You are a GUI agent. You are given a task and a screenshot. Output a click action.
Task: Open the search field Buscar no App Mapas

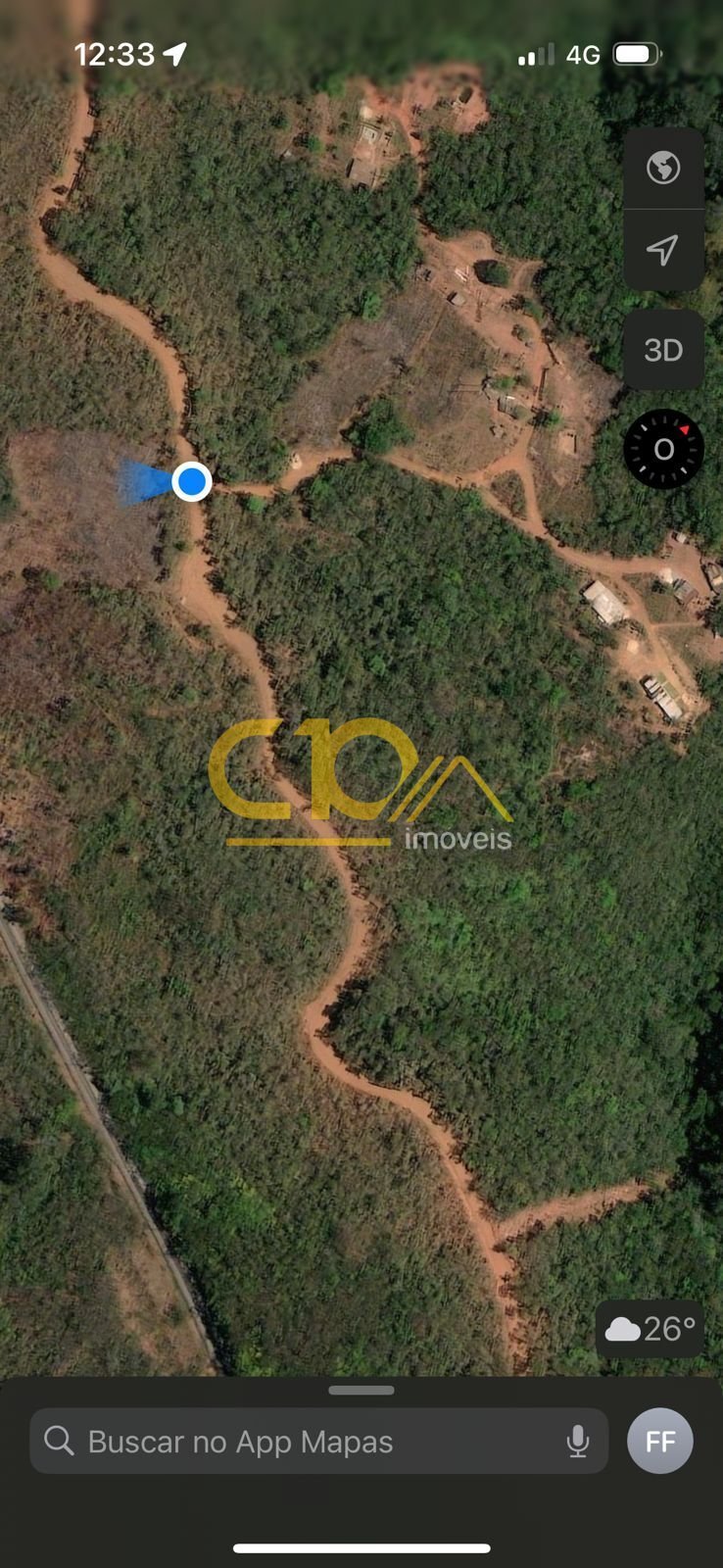294,1442
